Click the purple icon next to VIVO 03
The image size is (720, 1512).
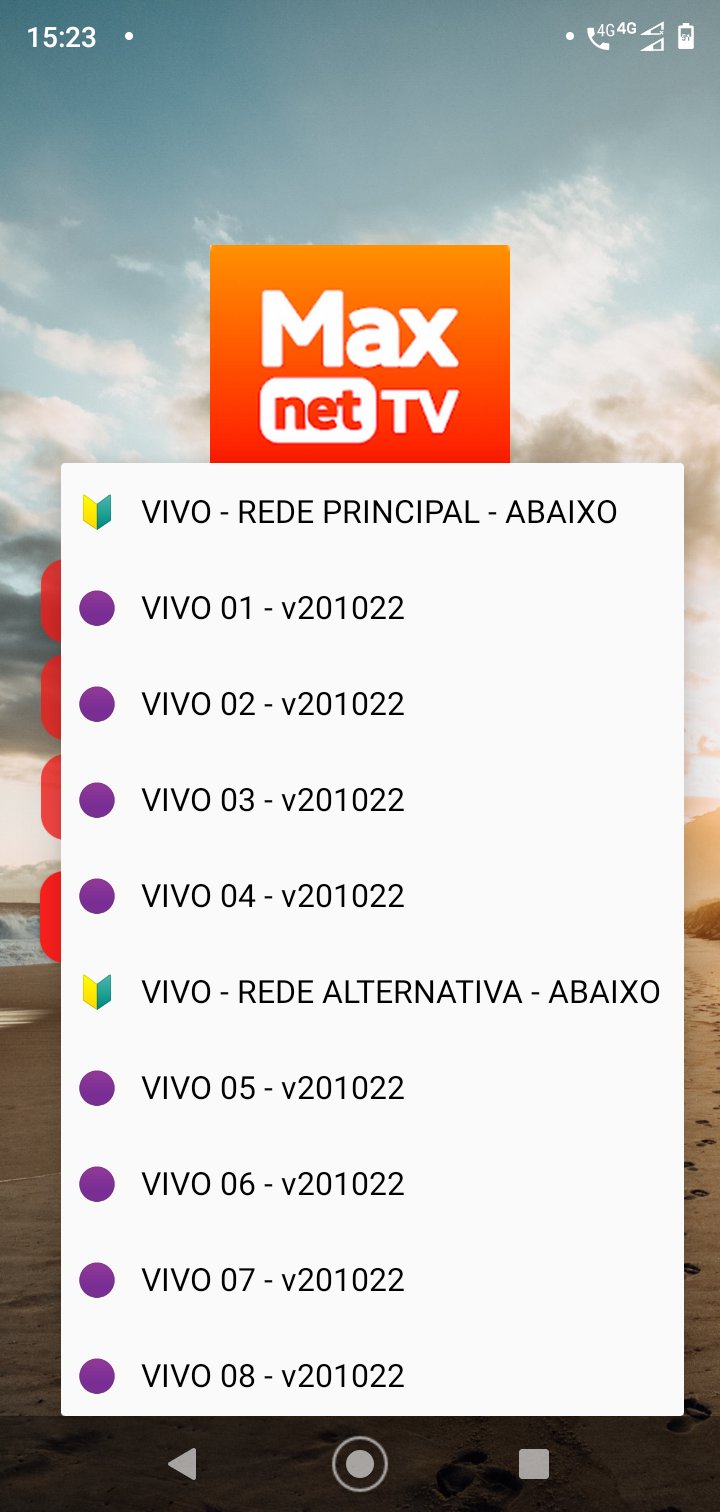97,799
